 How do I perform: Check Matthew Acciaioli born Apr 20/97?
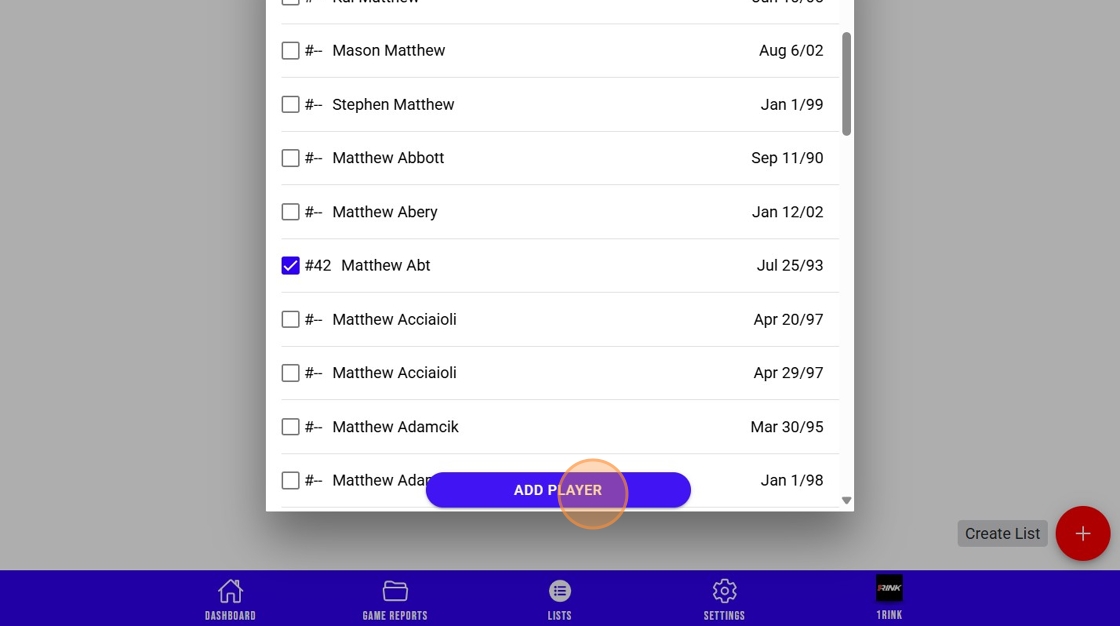(291, 320)
